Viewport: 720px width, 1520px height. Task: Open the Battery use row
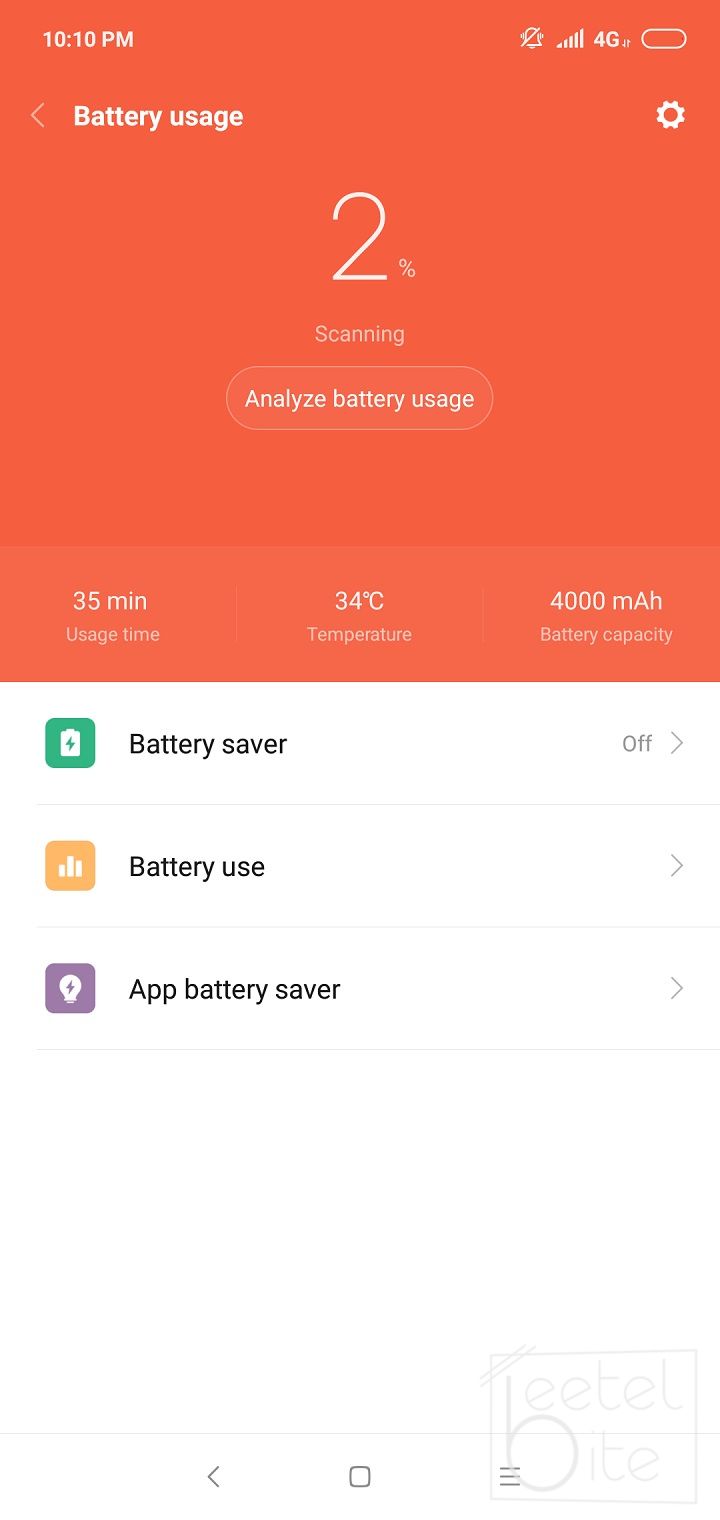coord(360,866)
